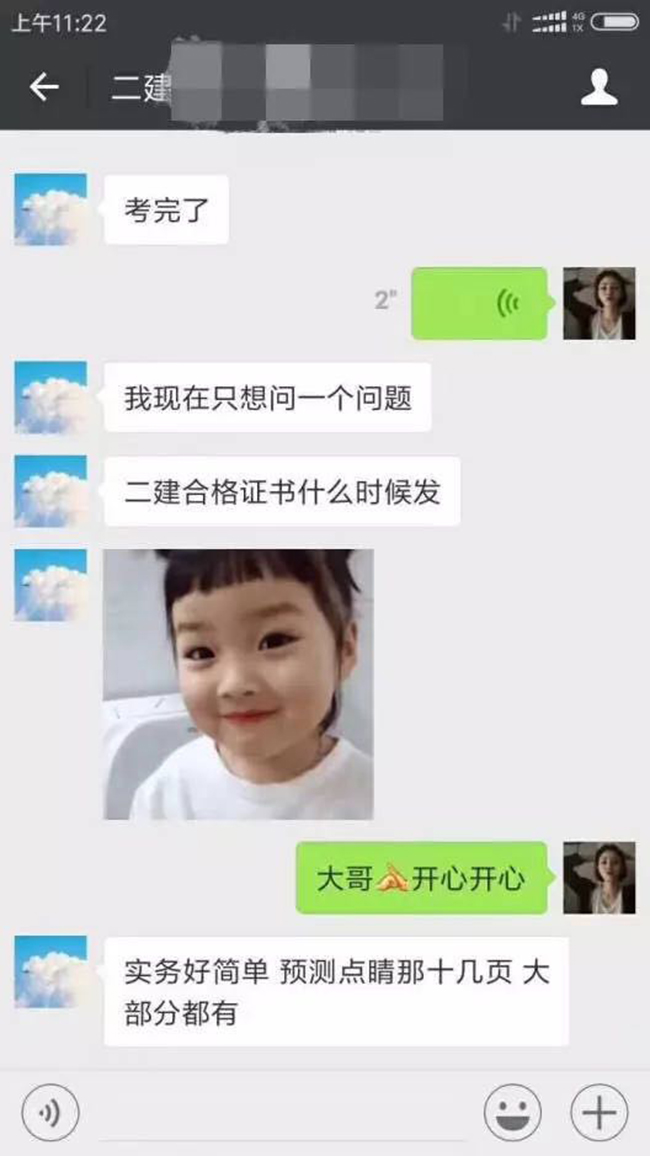The image size is (650, 1156).
Task: Play the 2-second voice message
Action: pos(480,303)
